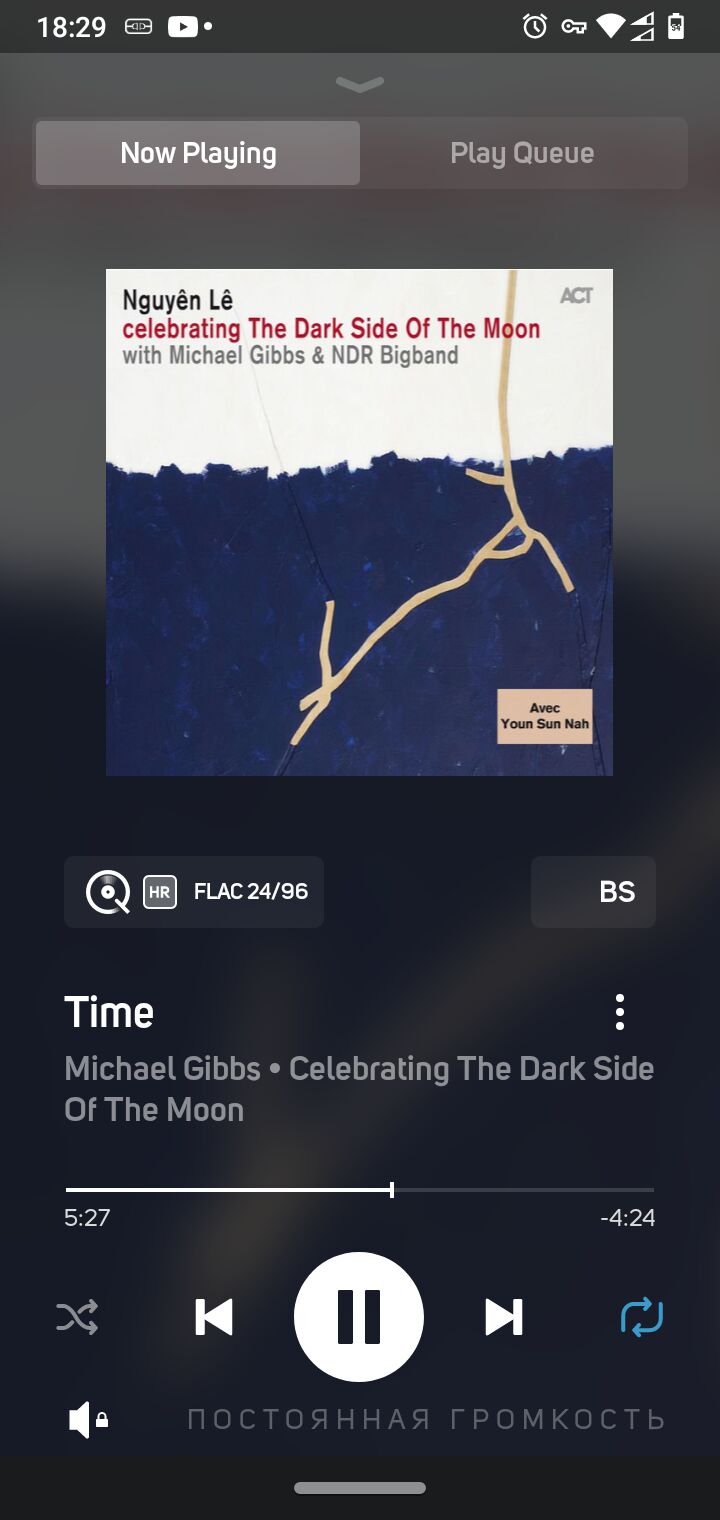Tap the locked volume speaker icon
720x1520 pixels.
(88, 1419)
